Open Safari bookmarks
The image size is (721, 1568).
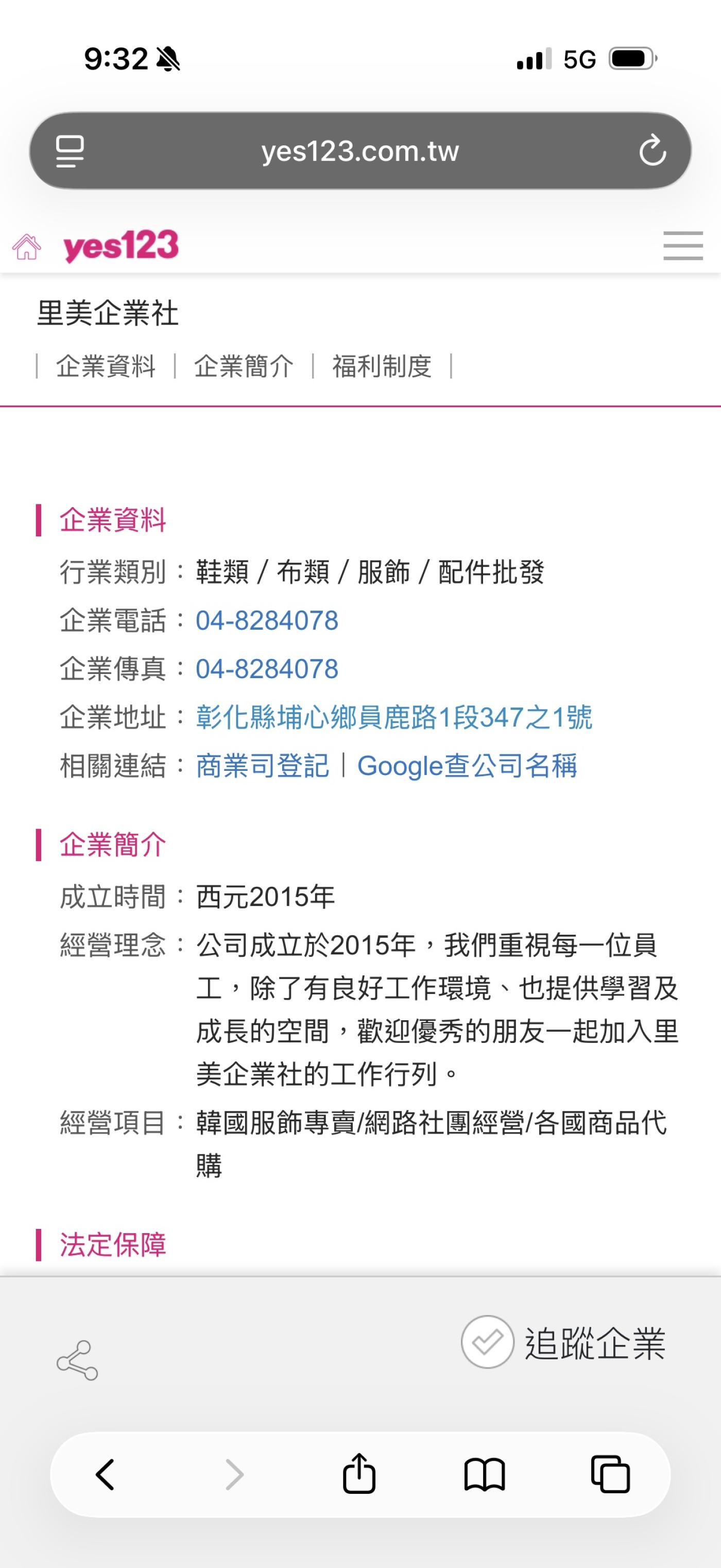[x=484, y=1475]
